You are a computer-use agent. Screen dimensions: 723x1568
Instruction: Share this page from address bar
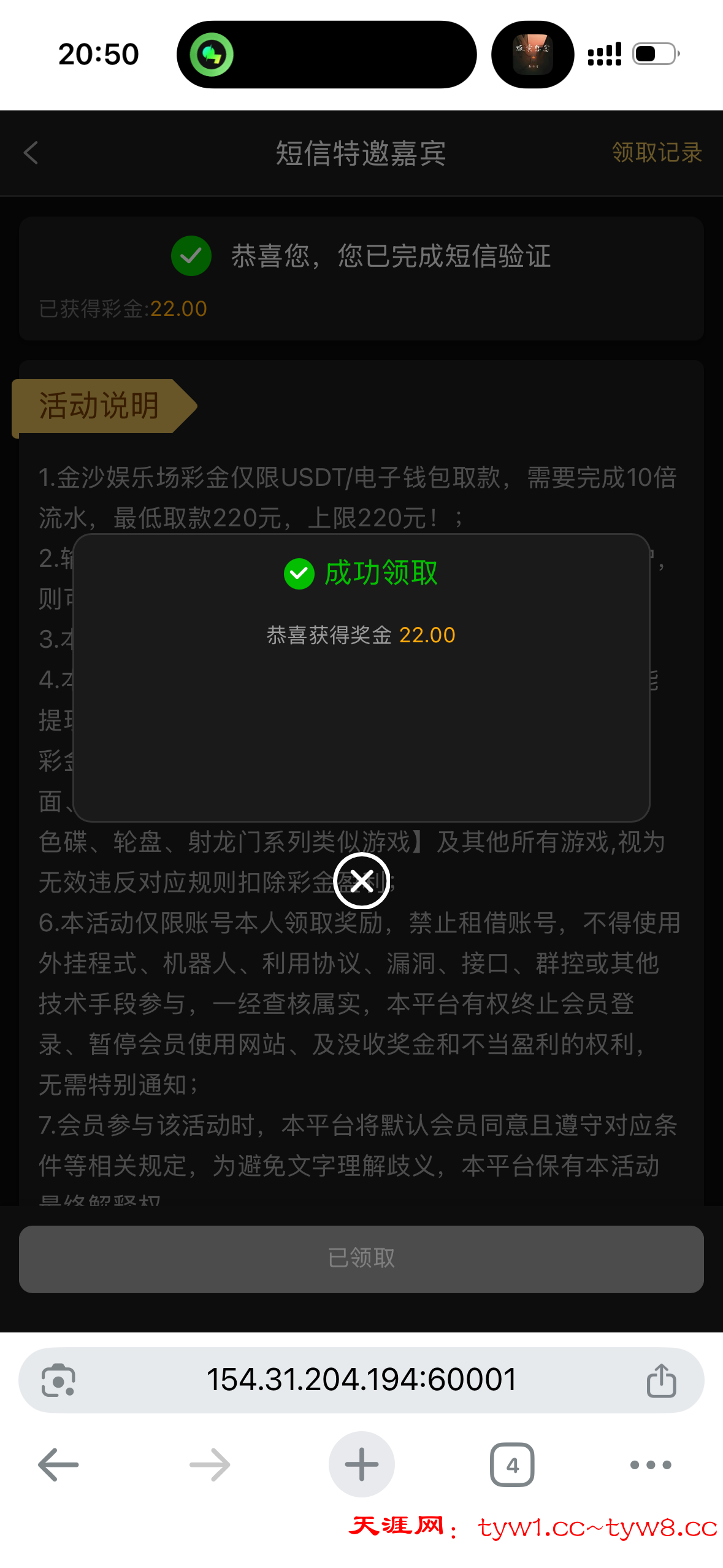click(x=661, y=1380)
